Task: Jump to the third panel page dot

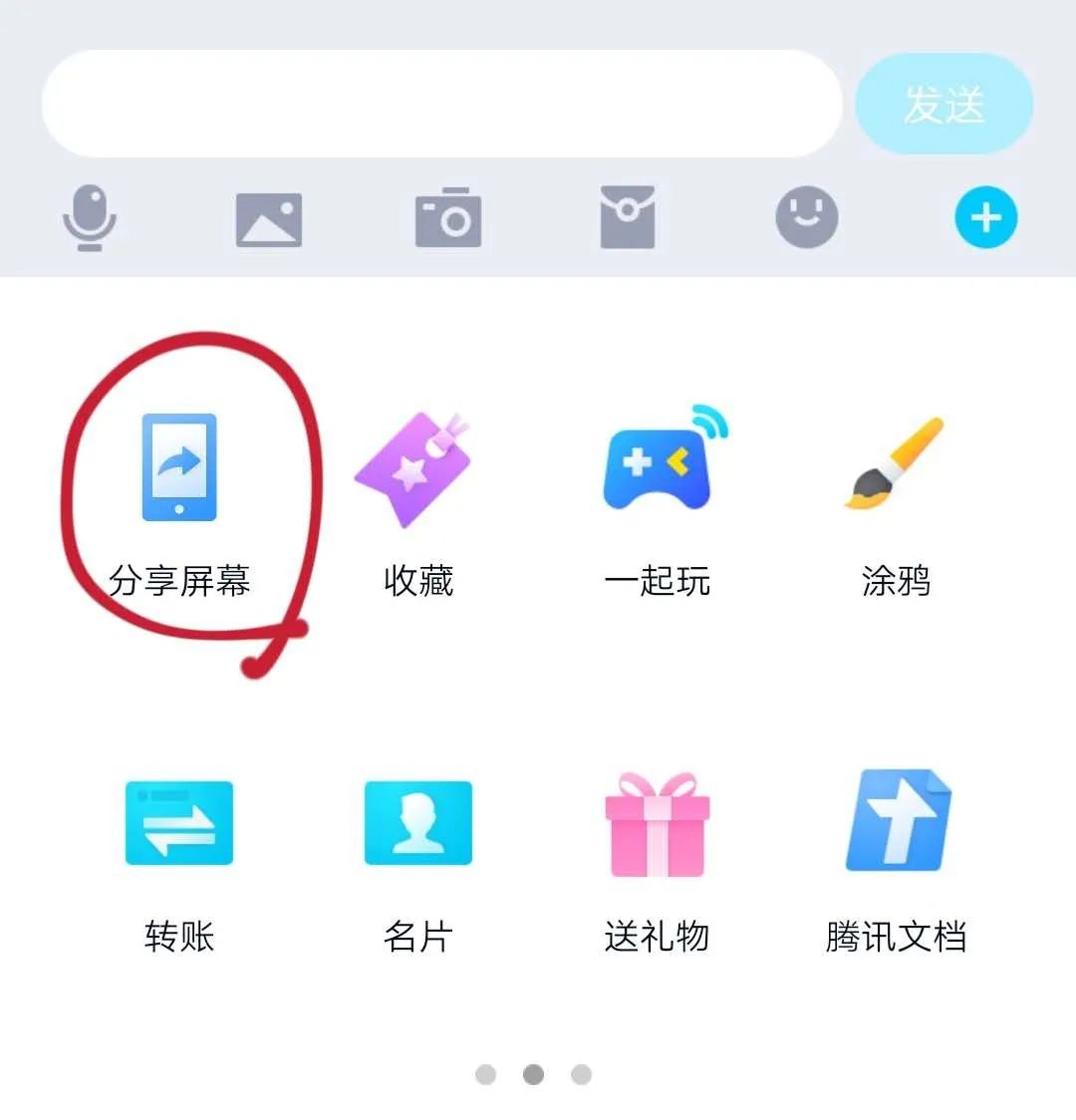Action: tap(581, 1074)
